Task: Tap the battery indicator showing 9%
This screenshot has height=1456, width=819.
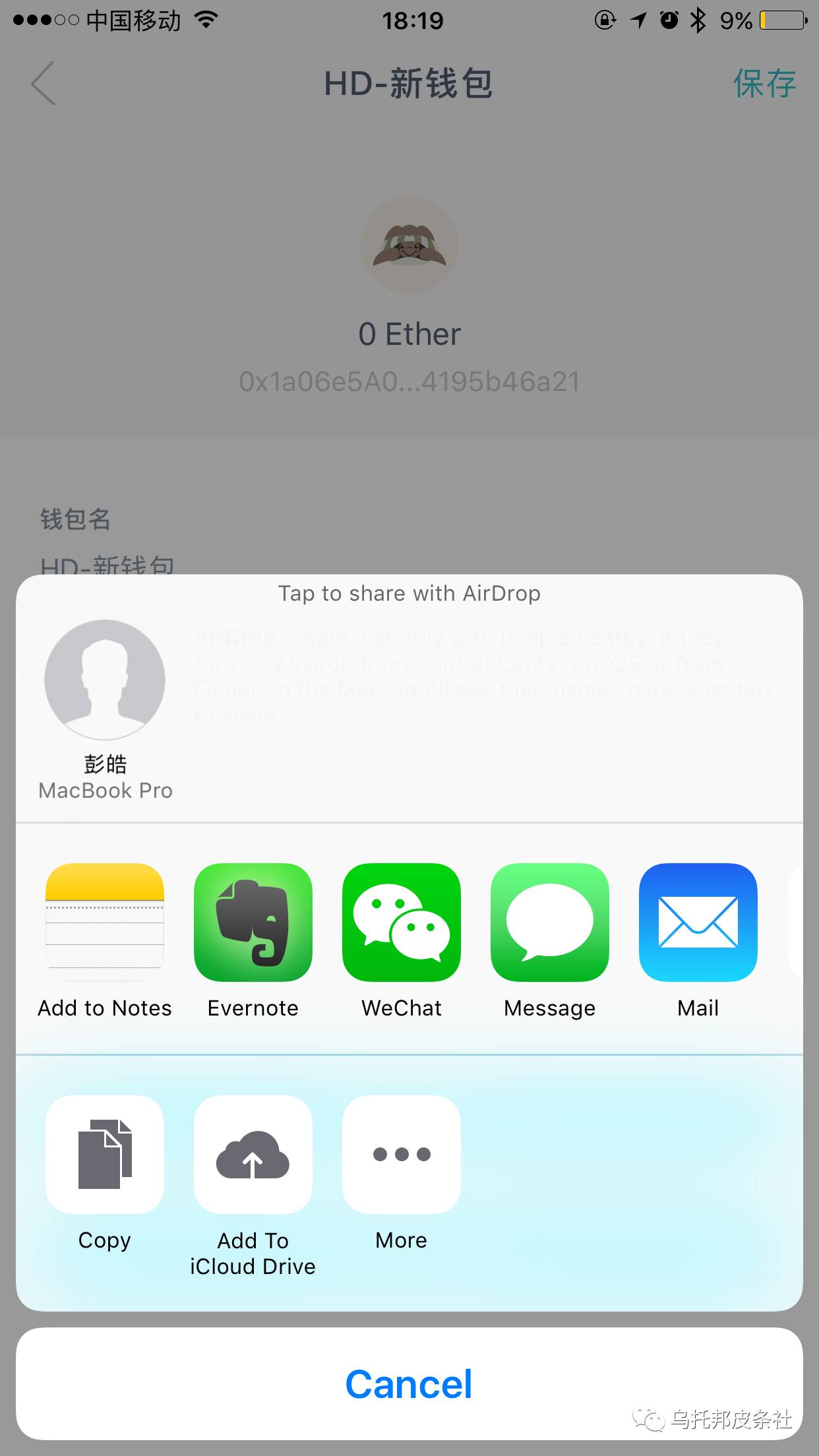Action: click(780, 20)
